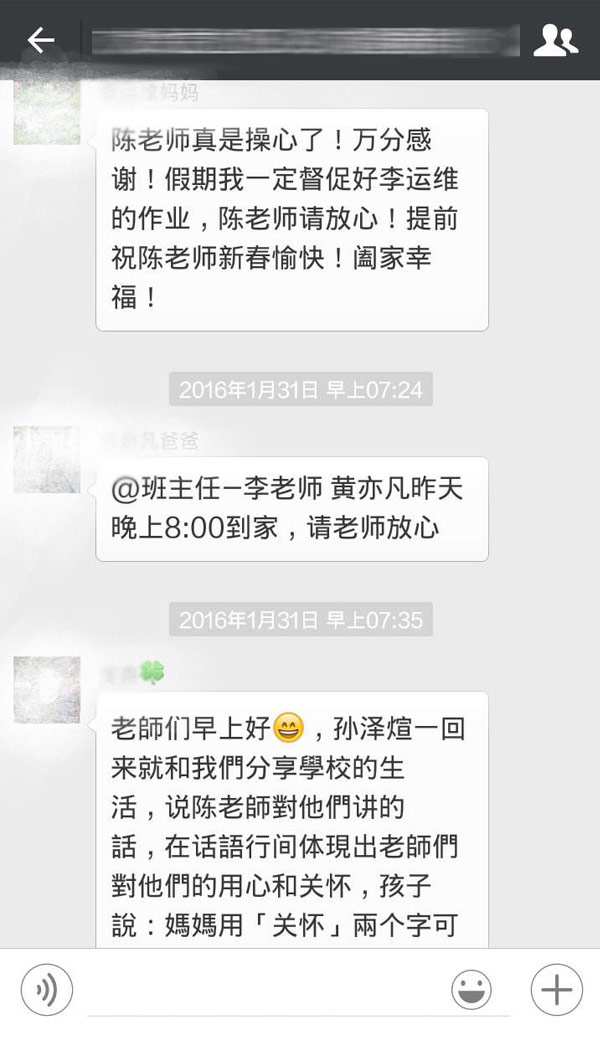Open the group members icon
600x1058 pixels.
tap(555, 40)
